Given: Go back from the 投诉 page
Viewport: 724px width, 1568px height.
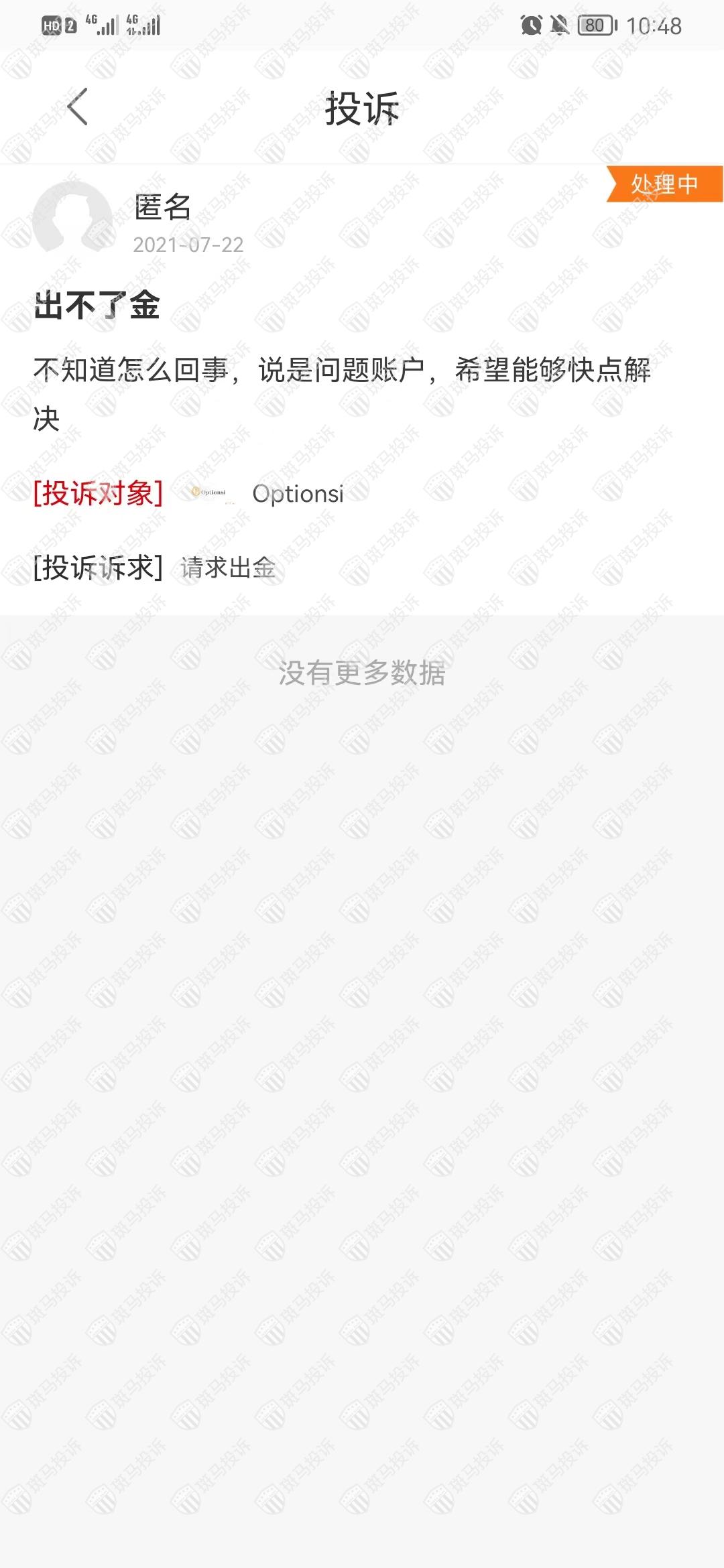Looking at the screenshot, I should pos(78,107).
